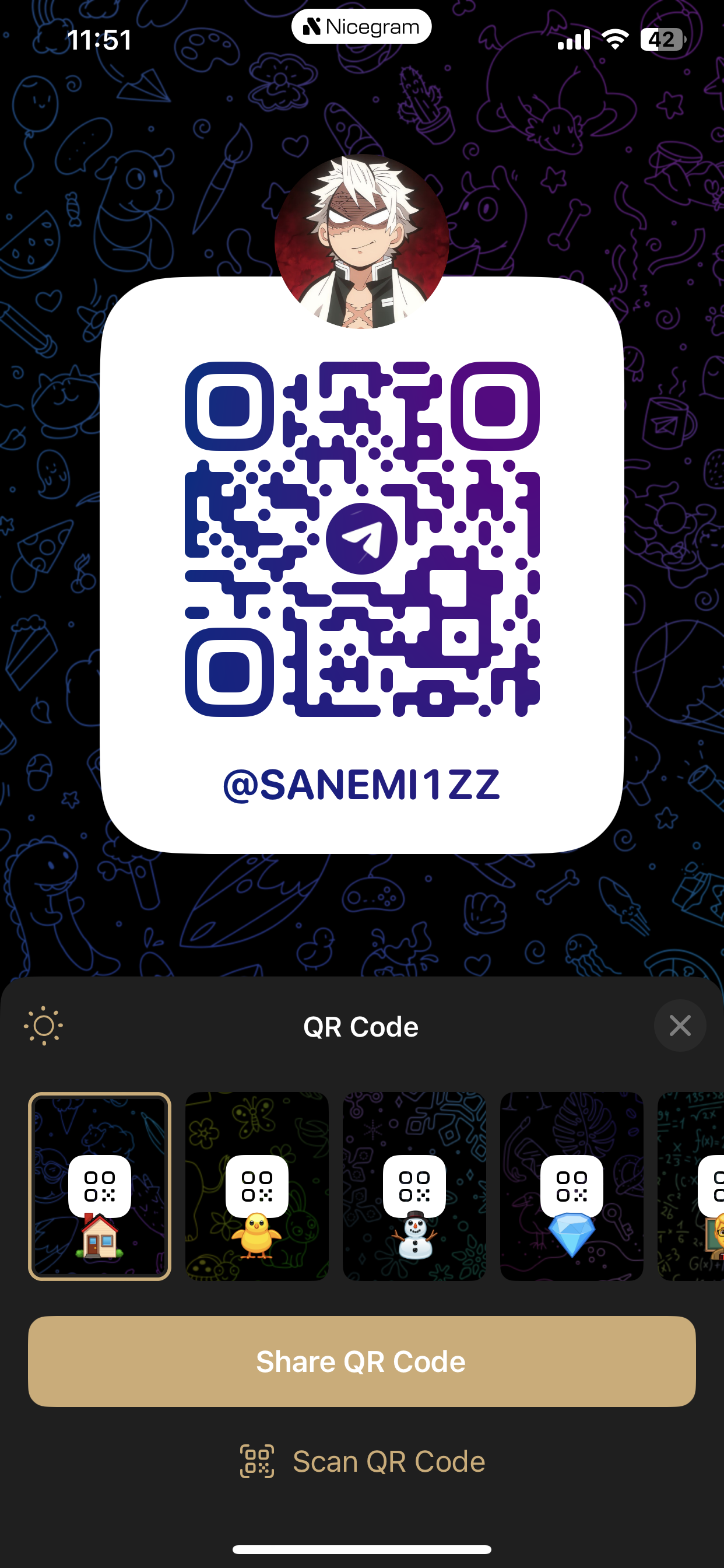Apply the gem diamond QR theme
724x1568 pixels.
(571, 1186)
